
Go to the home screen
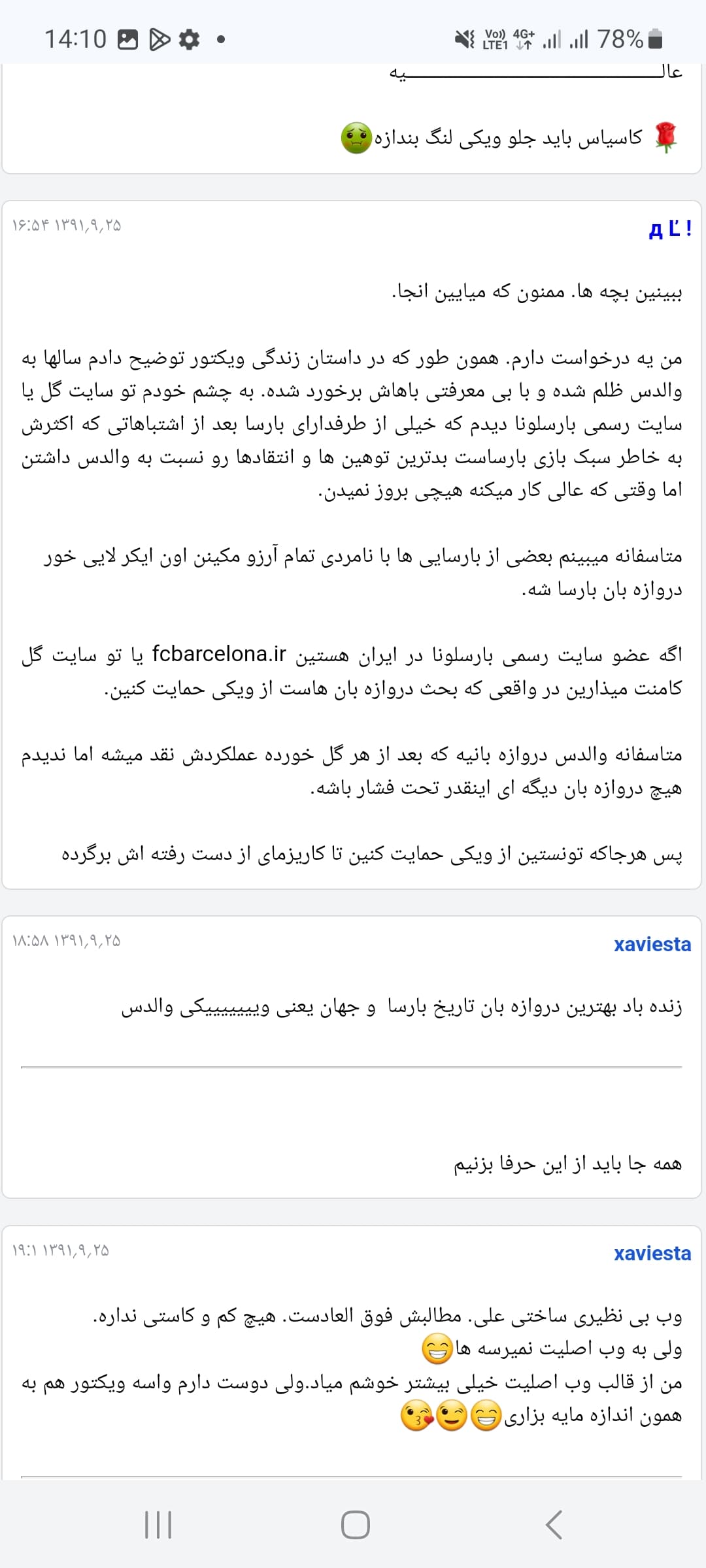355,1525
